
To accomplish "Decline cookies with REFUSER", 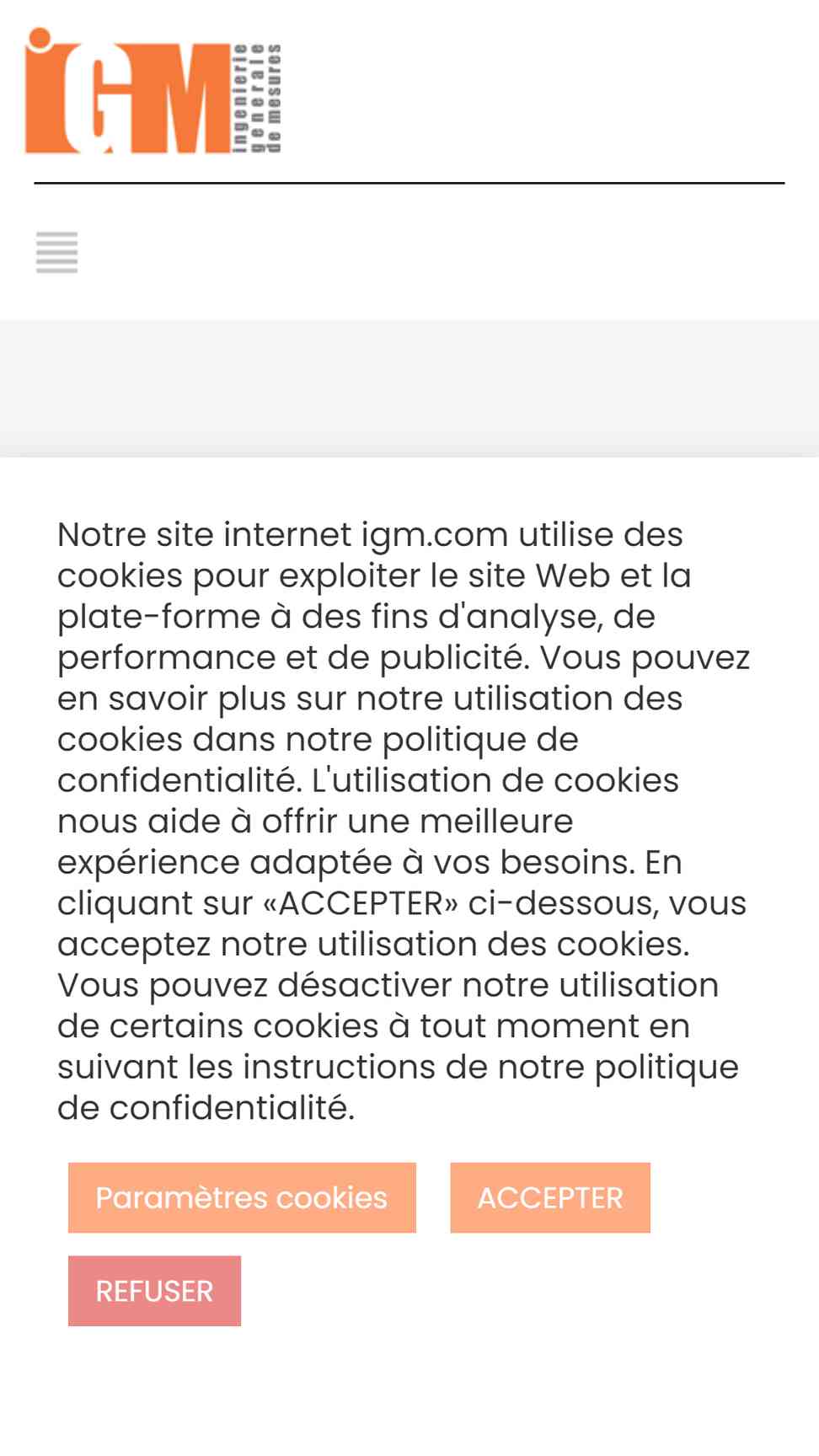I will 154,1291.
